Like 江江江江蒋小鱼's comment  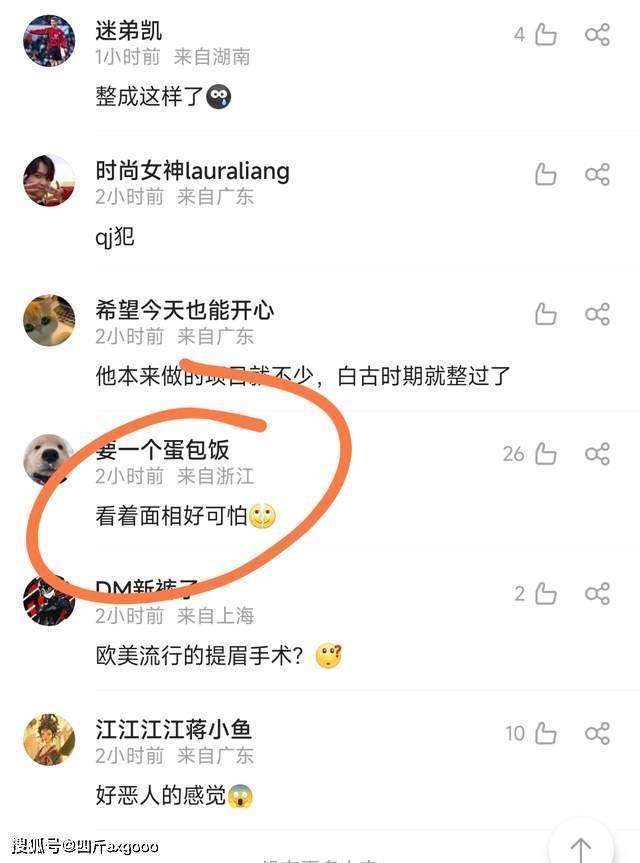point(545,733)
